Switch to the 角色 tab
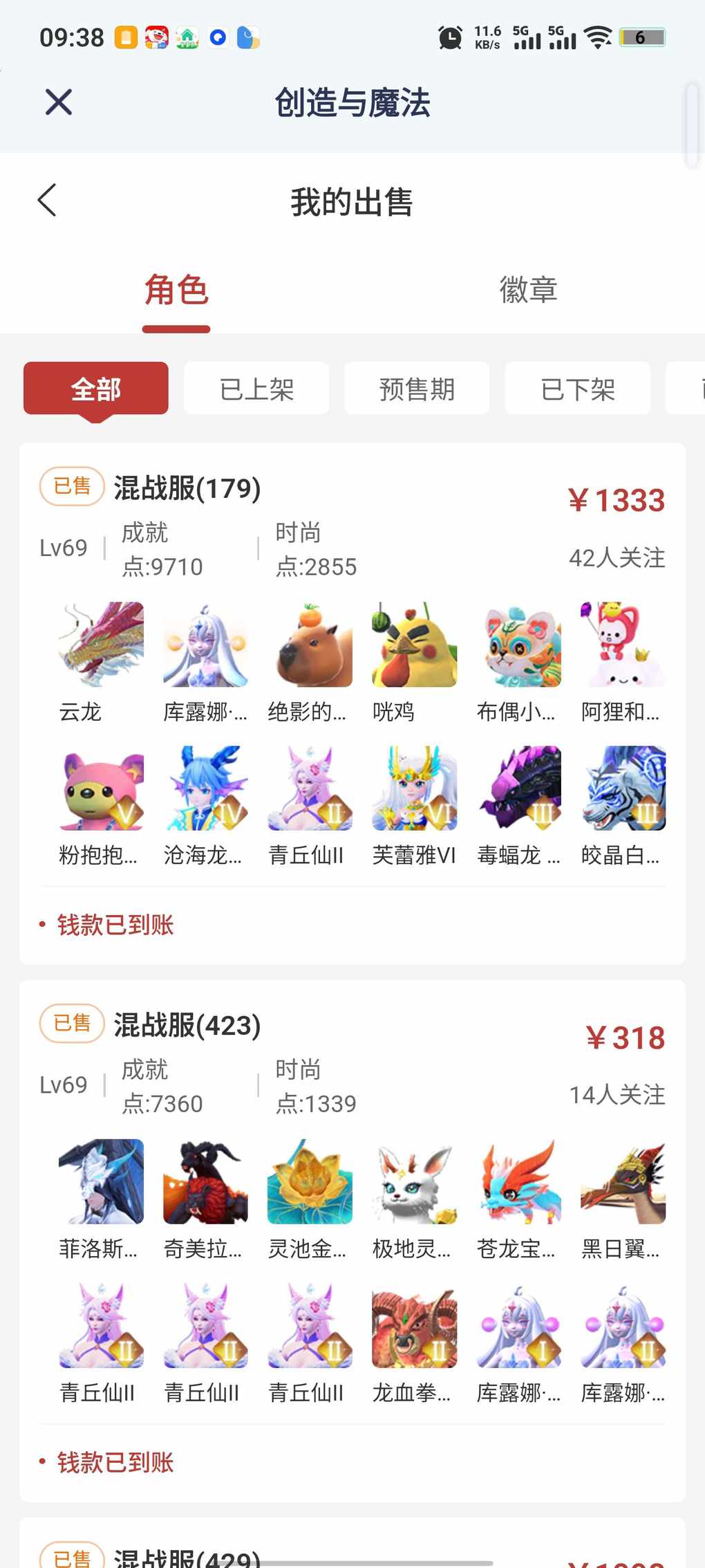Viewport: 705px width, 1568px height. point(176,289)
